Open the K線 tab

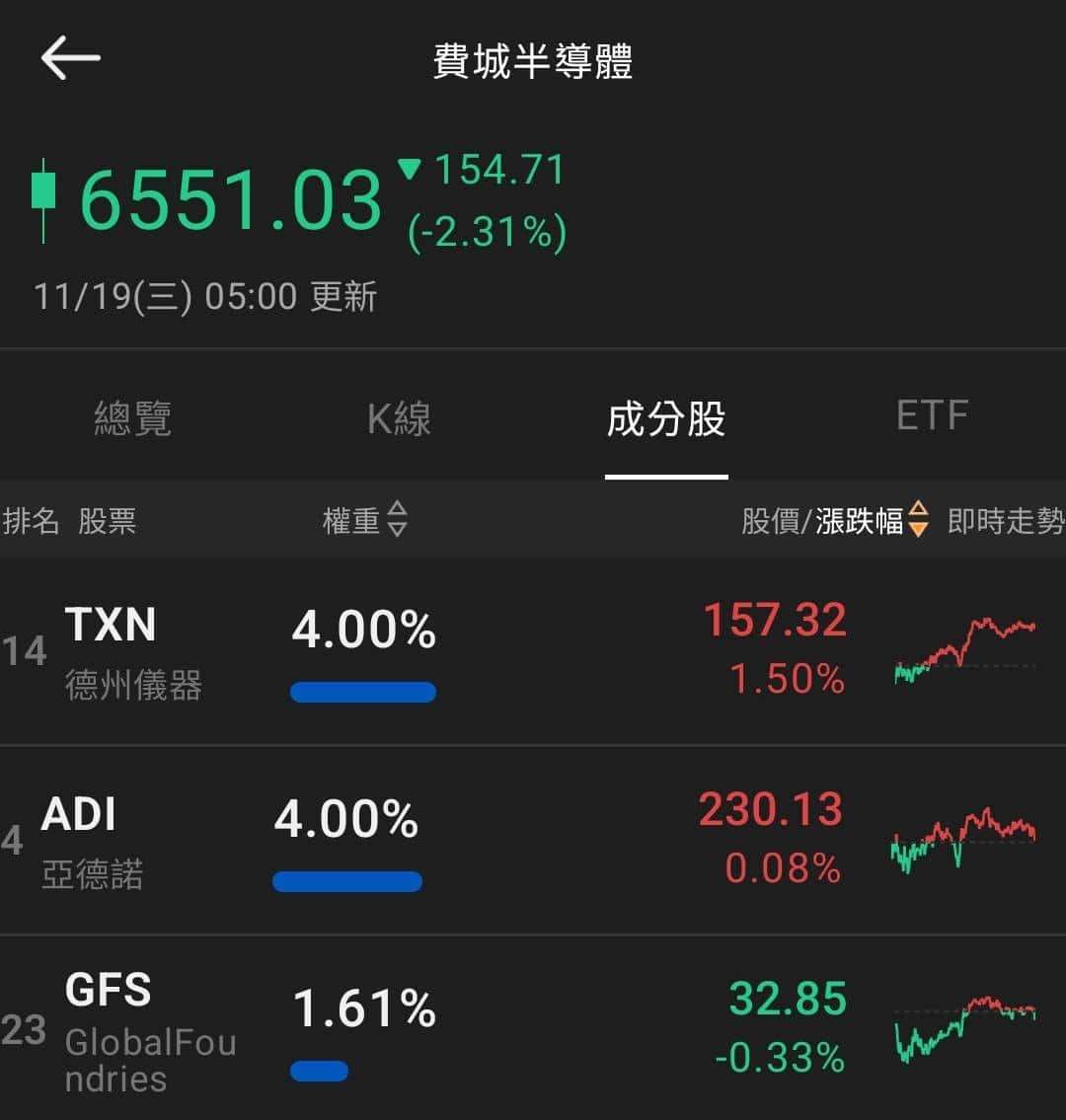tap(400, 418)
